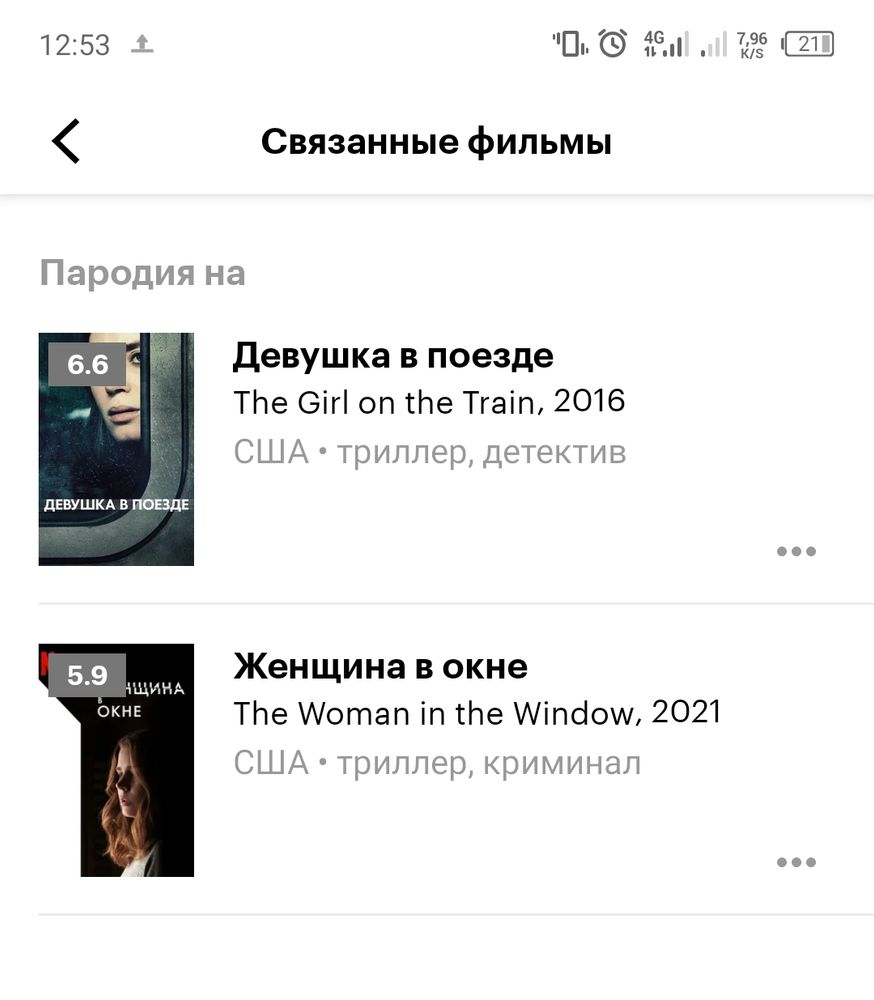This screenshot has height=1000, width=874.
Task: Tap the back arrow to return
Action: pos(64,141)
